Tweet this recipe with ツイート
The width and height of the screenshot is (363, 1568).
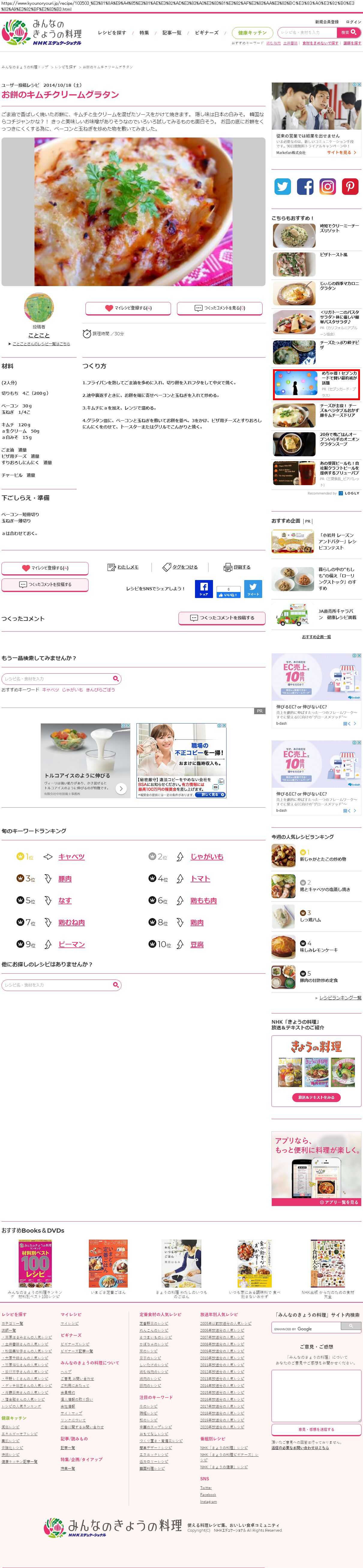(x=253, y=589)
